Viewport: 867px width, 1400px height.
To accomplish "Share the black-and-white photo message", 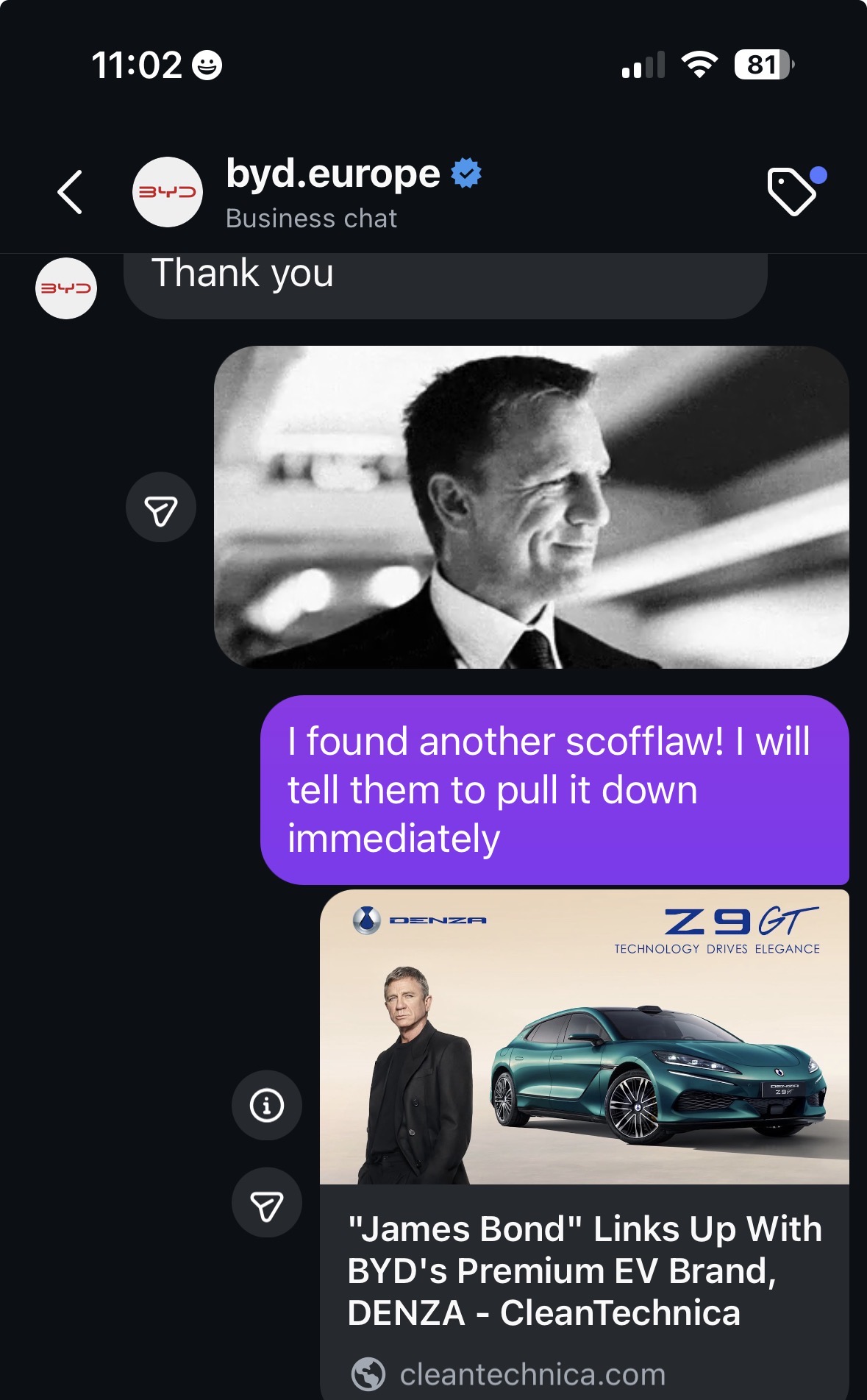I will click(x=161, y=508).
